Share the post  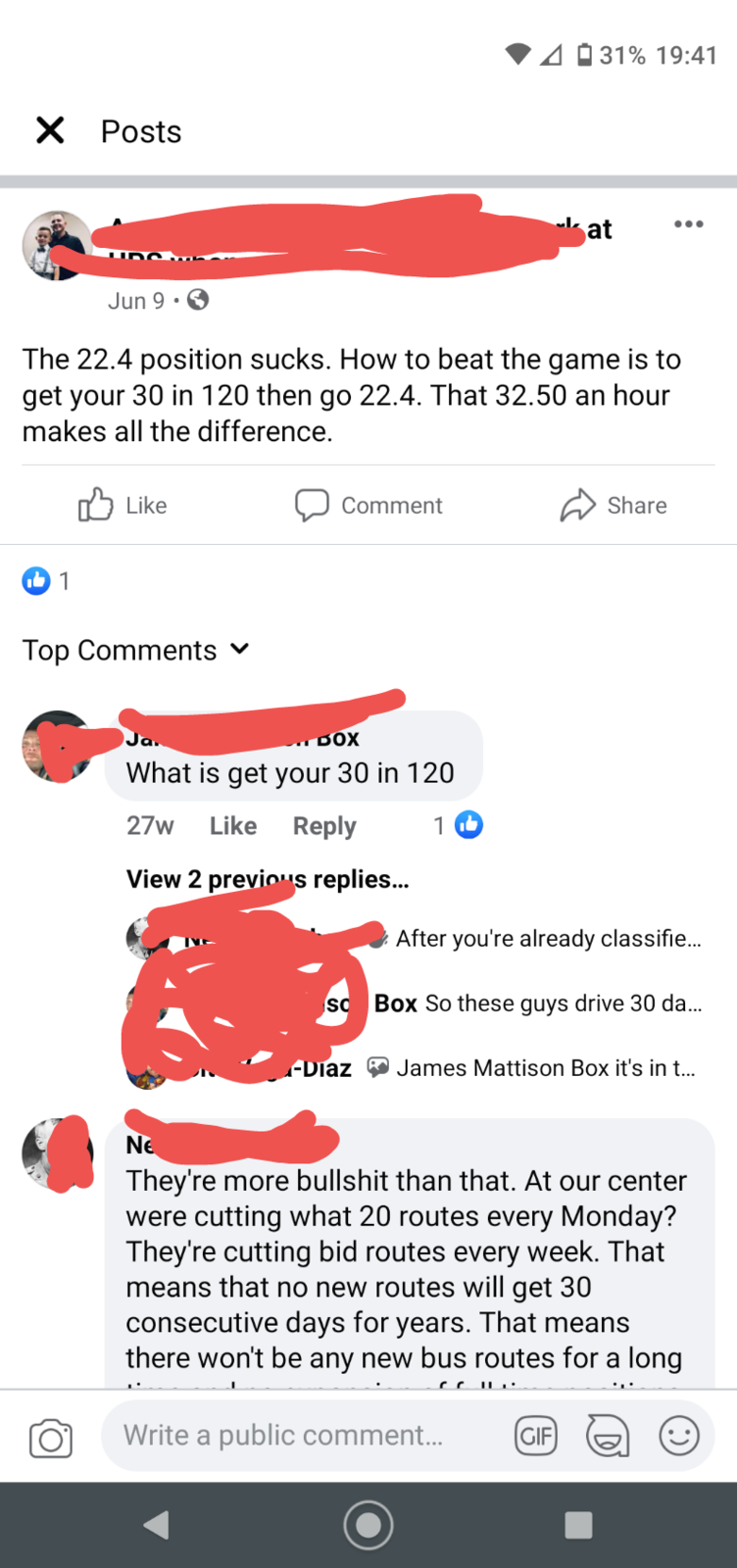coord(614,505)
